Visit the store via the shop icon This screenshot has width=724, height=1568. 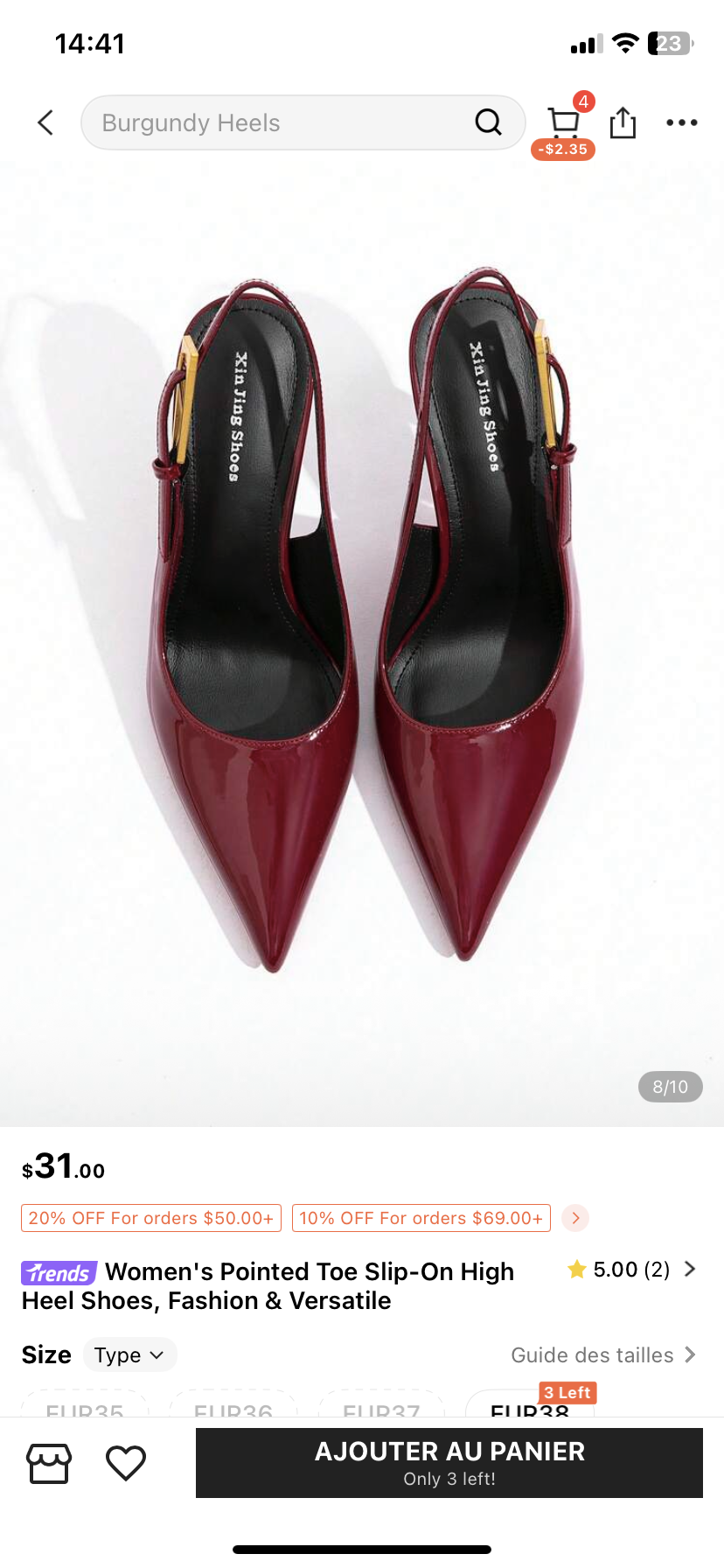click(49, 1463)
